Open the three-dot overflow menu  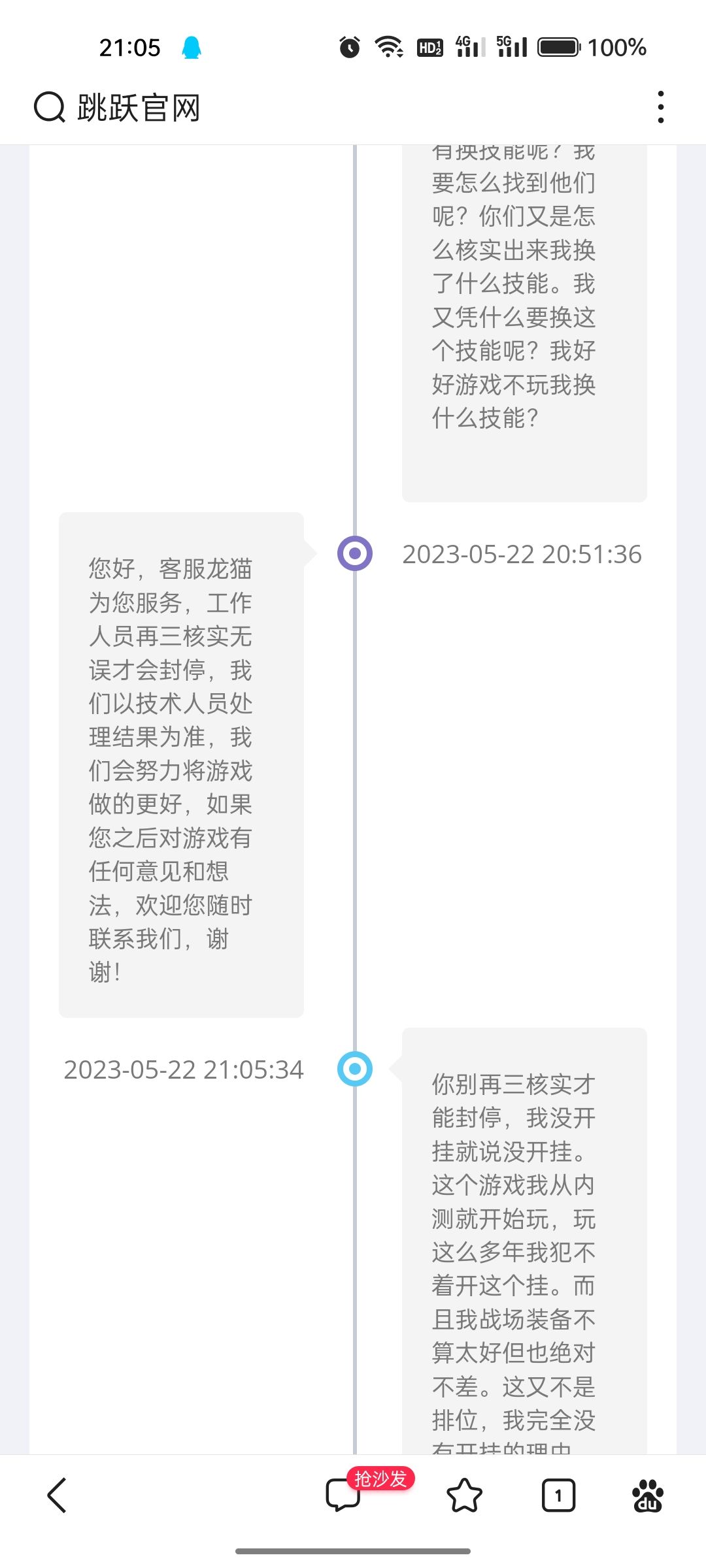tap(661, 106)
